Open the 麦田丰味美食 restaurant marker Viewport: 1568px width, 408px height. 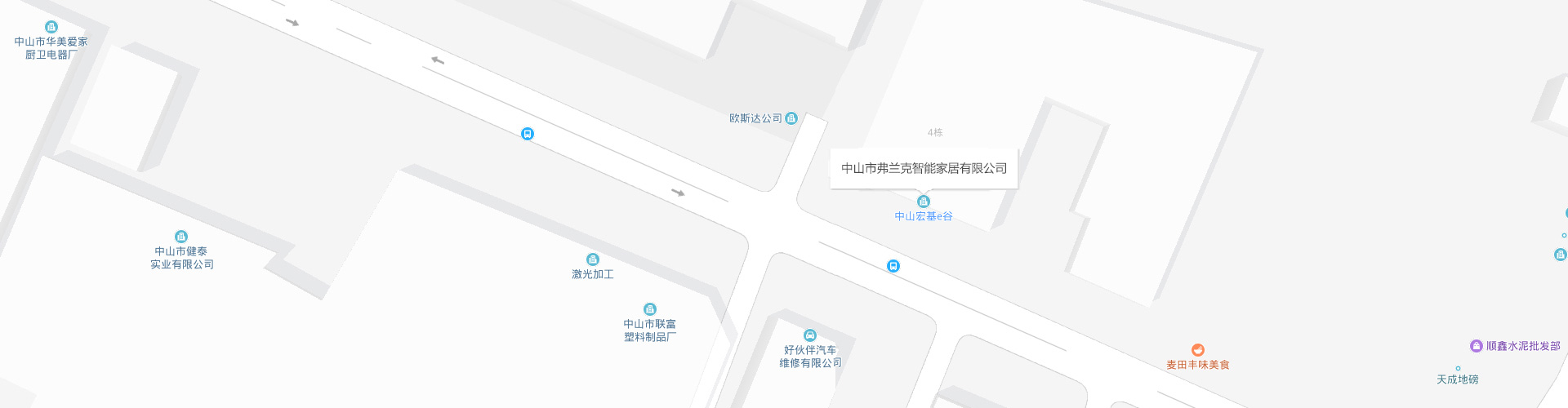pos(1197,350)
